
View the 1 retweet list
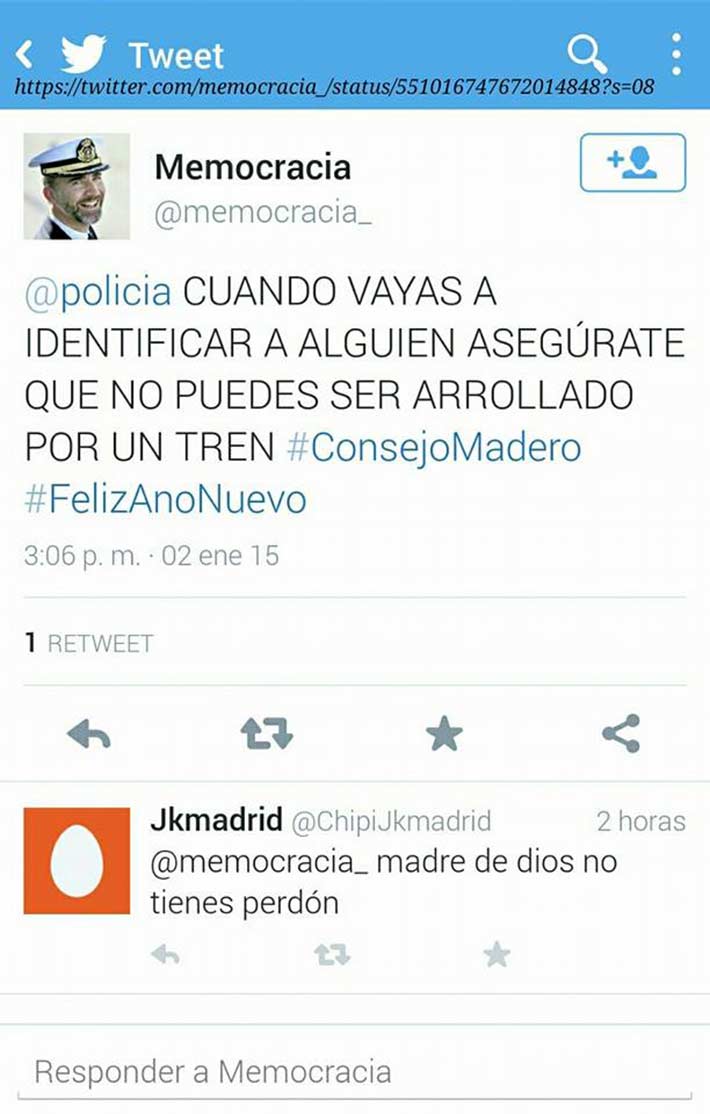[x=89, y=643]
